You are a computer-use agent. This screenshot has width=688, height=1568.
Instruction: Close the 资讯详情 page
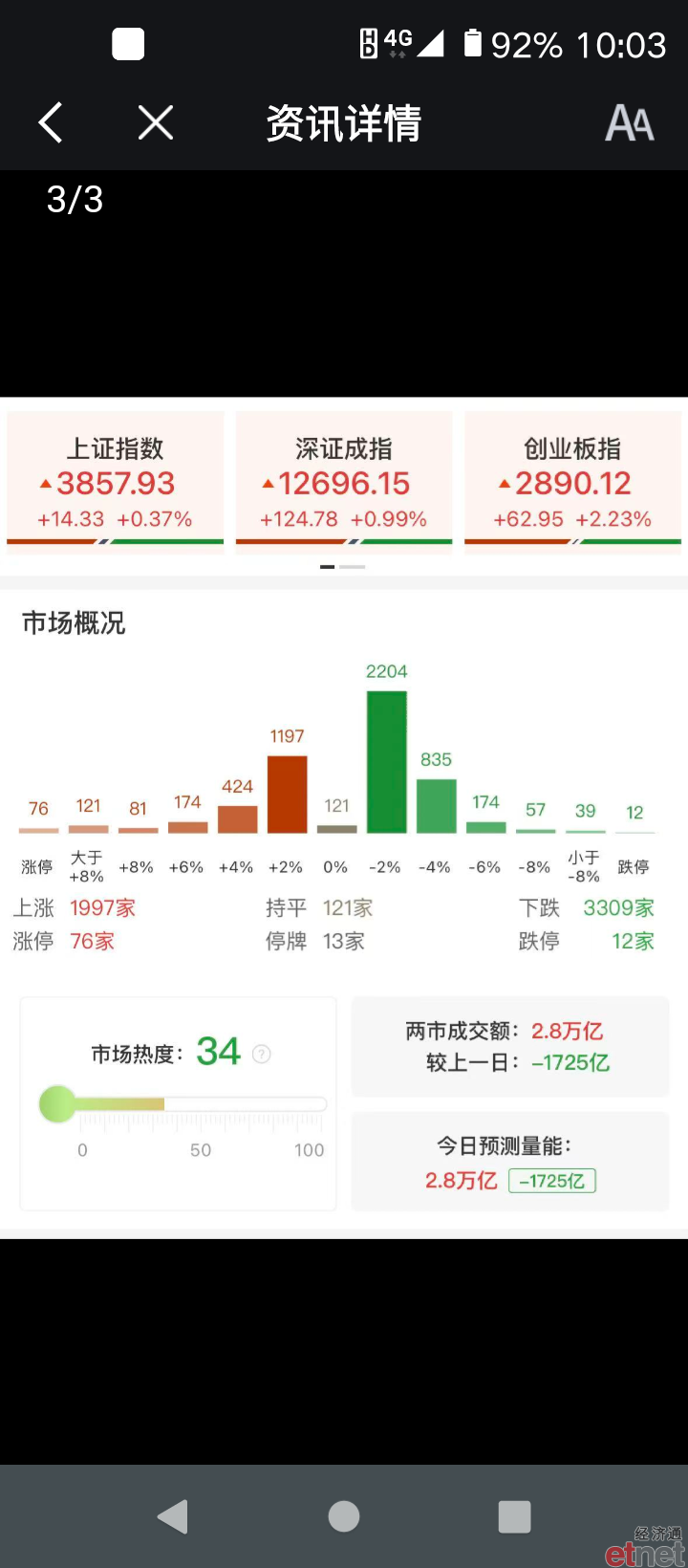(x=156, y=123)
